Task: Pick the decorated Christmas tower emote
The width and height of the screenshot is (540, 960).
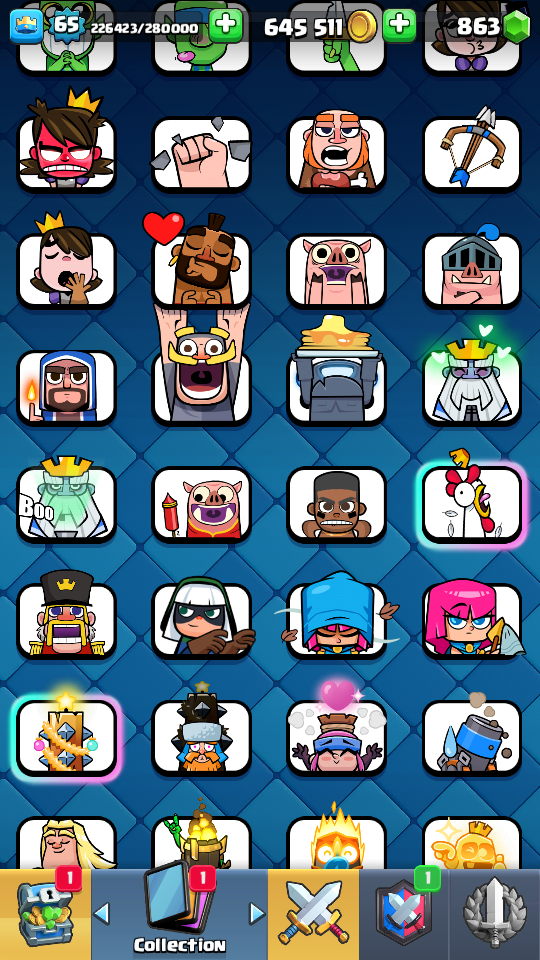Action: click(x=66, y=735)
